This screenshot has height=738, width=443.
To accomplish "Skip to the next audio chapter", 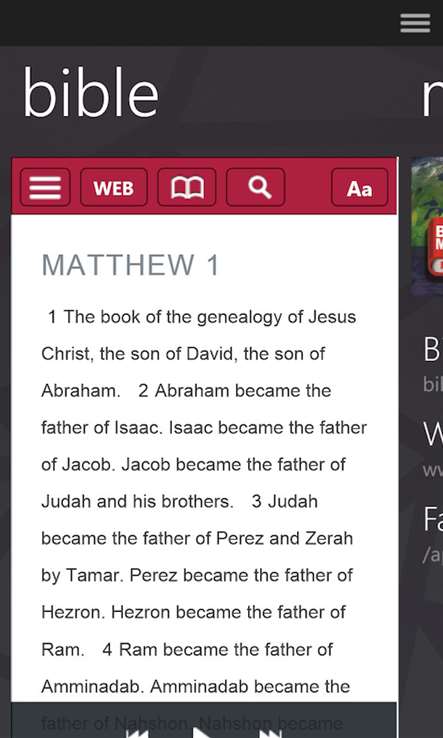I will click(270, 733).
